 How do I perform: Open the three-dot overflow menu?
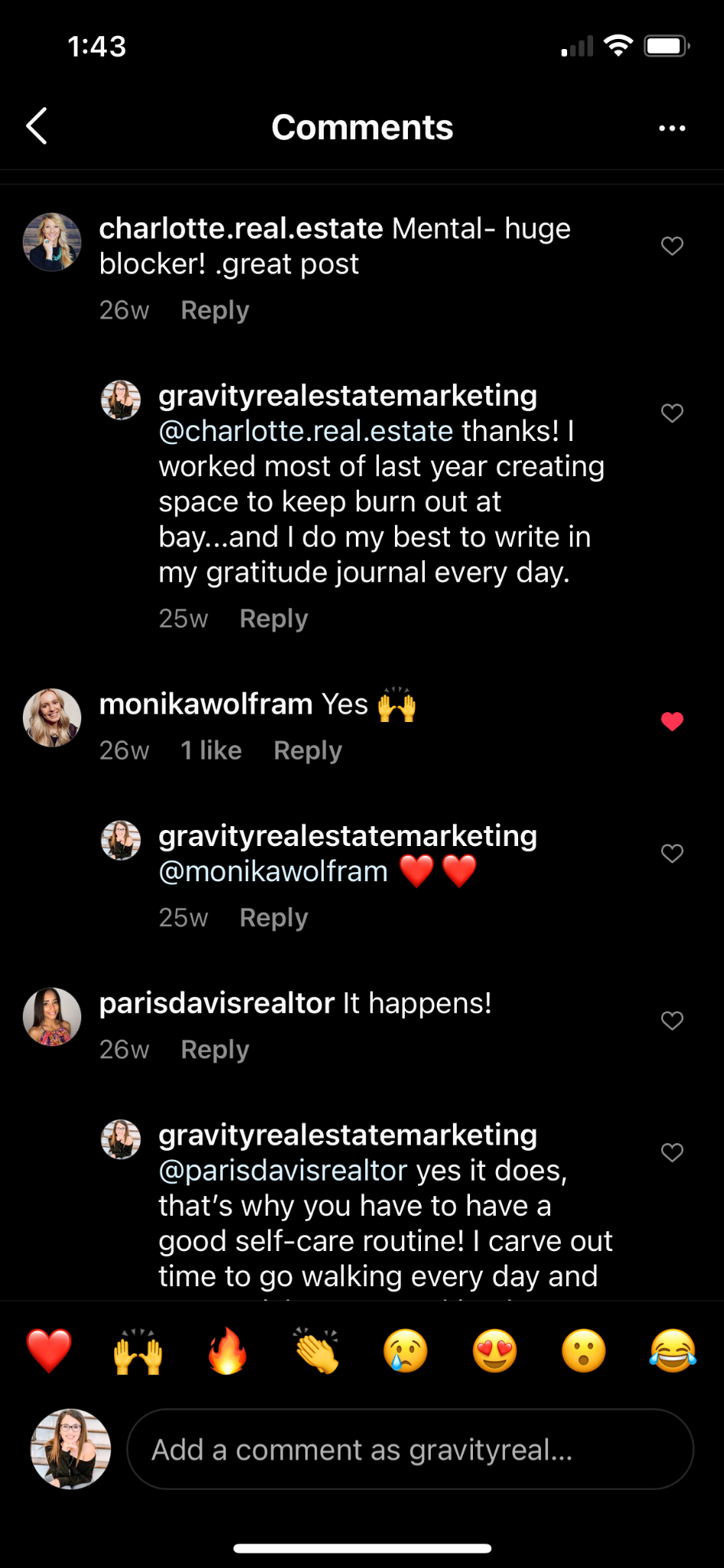[672, 128]
